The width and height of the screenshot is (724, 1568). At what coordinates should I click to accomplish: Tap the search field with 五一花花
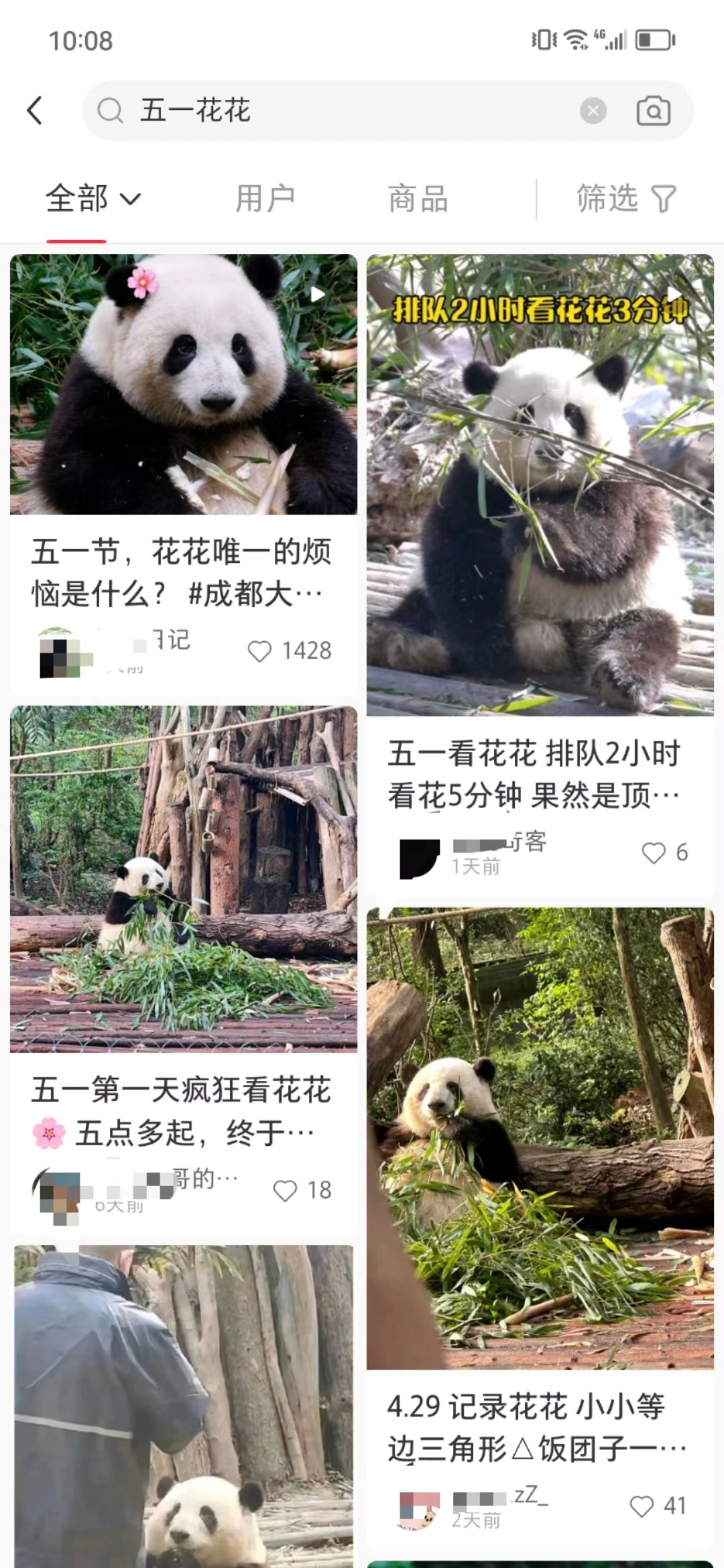click(335, 111)
